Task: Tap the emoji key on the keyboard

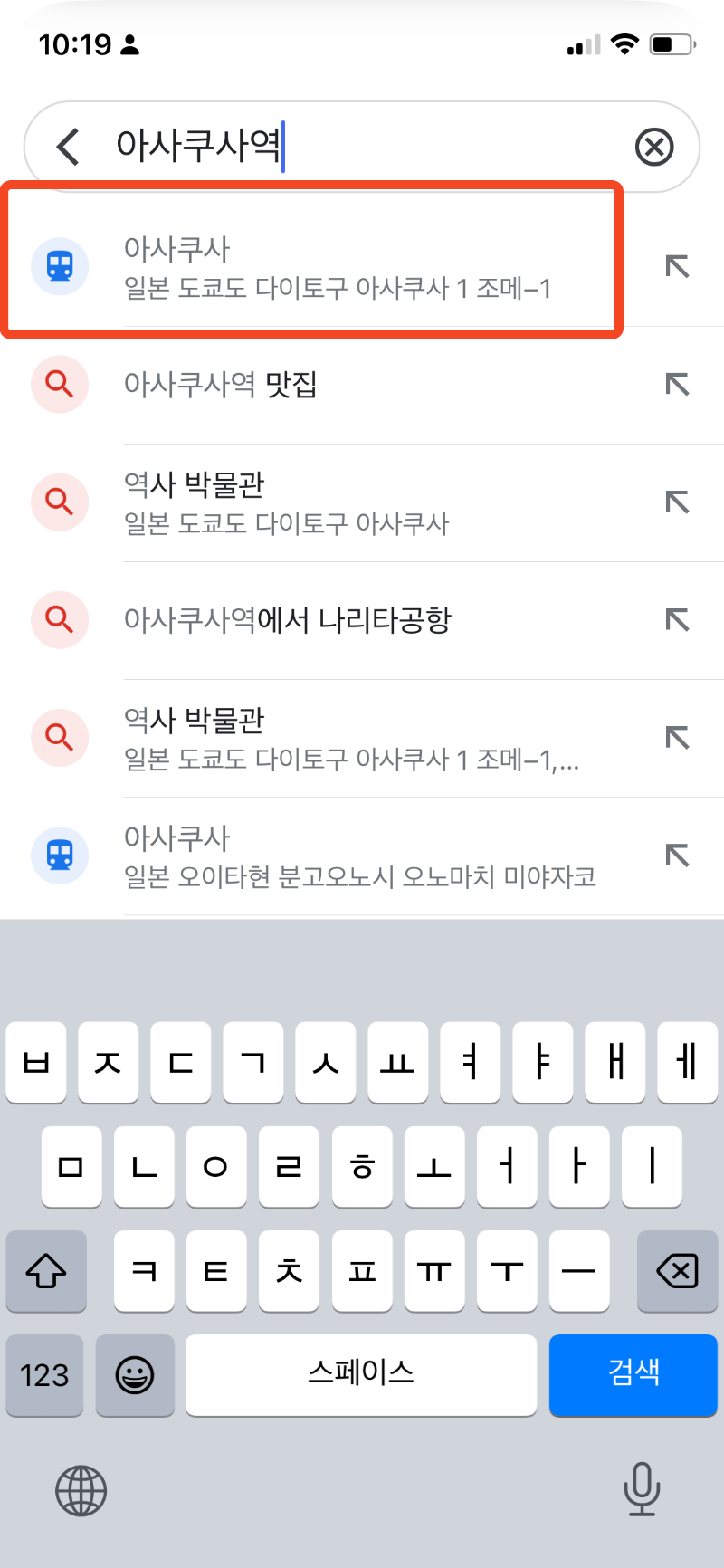Action: (x=135, y=1375)
